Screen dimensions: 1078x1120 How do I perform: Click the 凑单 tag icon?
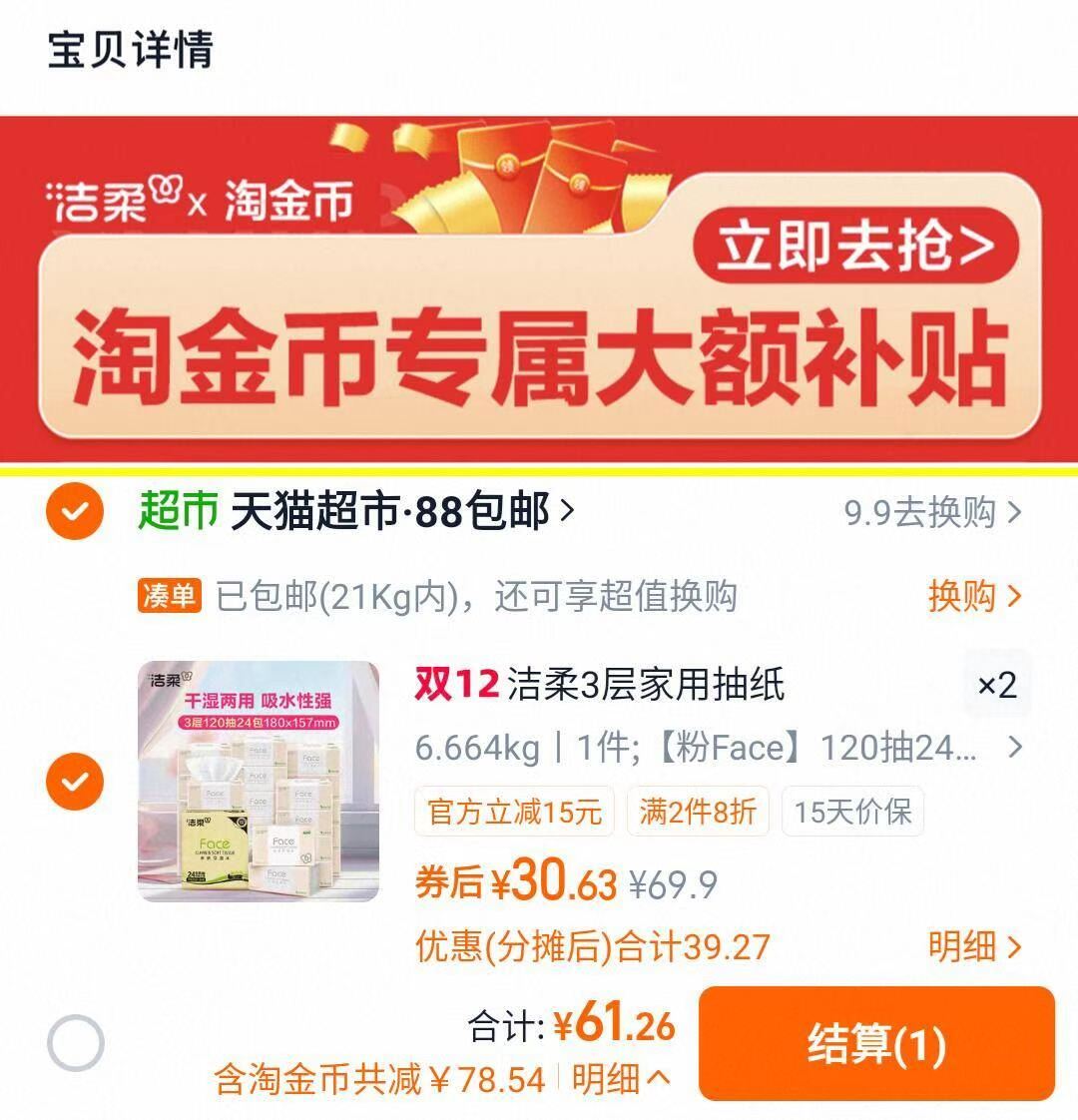(x=169, y=593)
